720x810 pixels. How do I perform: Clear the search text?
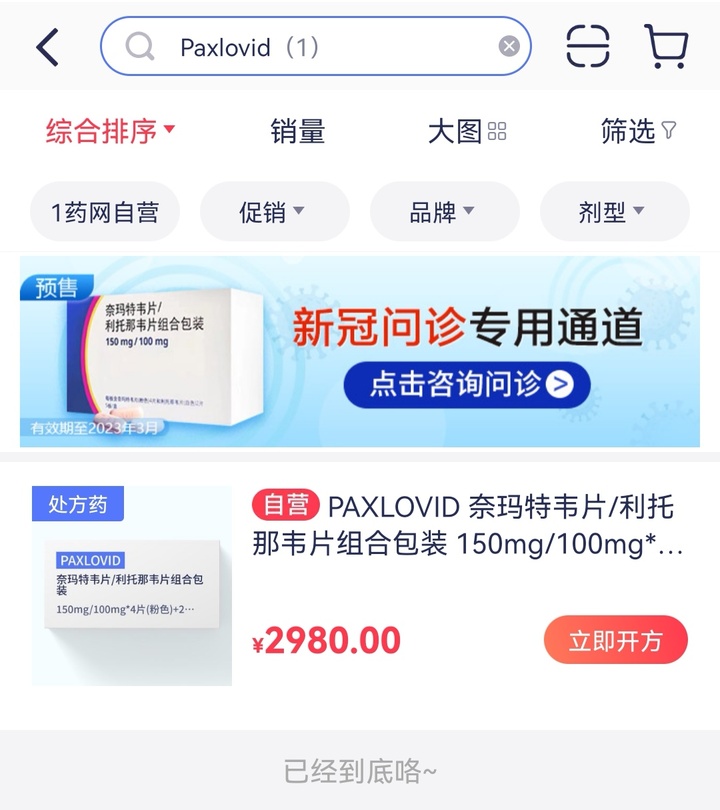[509, 46]
